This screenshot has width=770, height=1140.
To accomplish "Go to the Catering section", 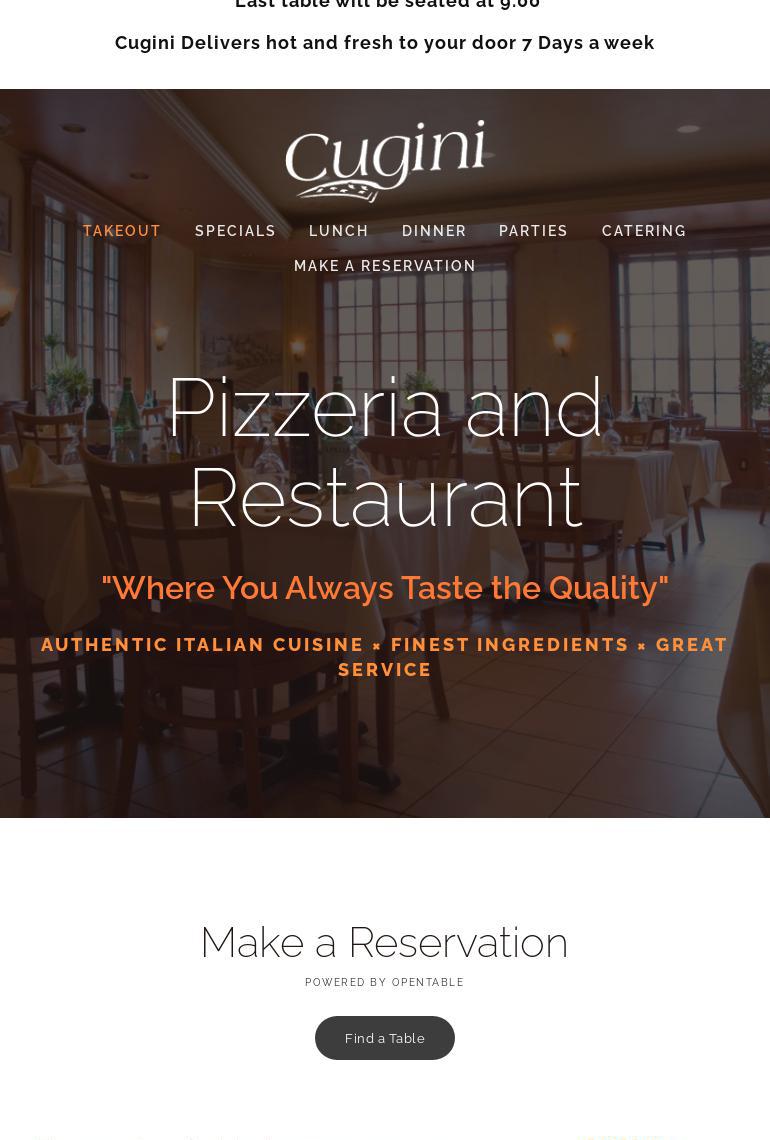I will (644, 231).
